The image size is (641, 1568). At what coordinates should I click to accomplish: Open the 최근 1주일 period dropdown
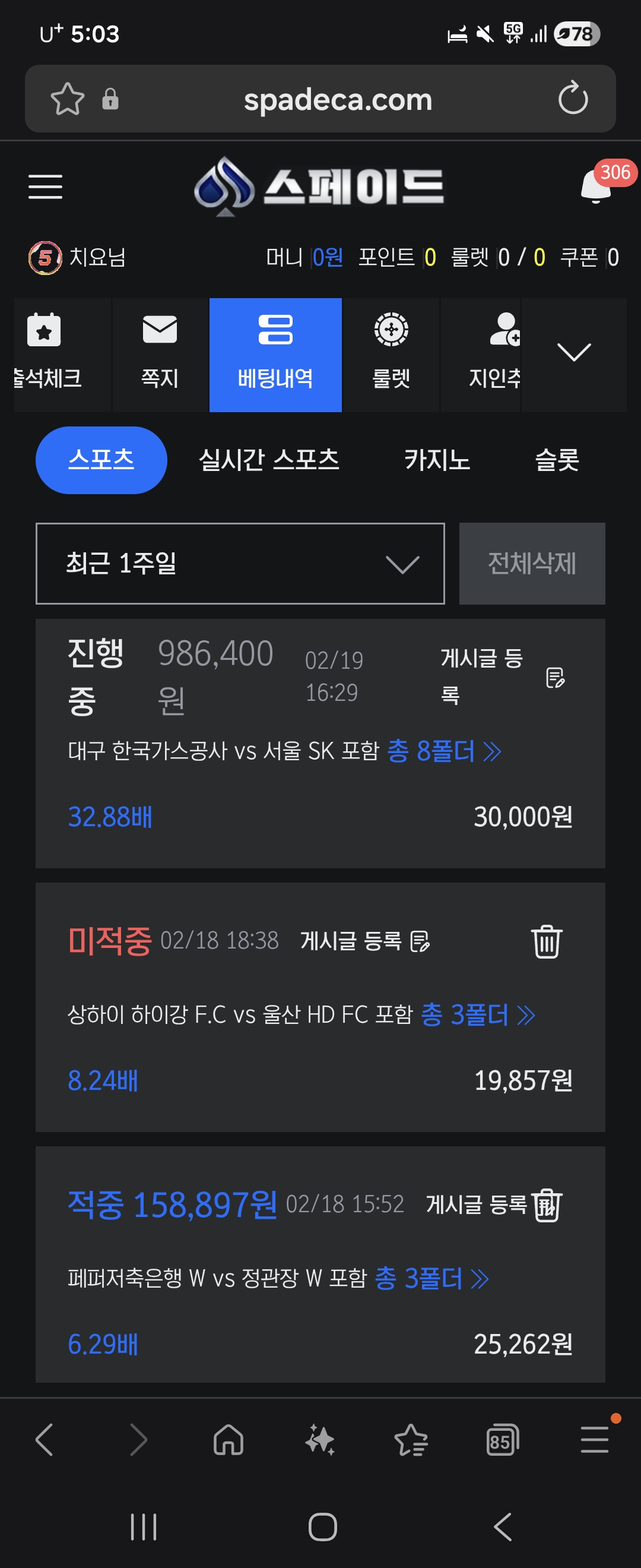coord(240,564)
